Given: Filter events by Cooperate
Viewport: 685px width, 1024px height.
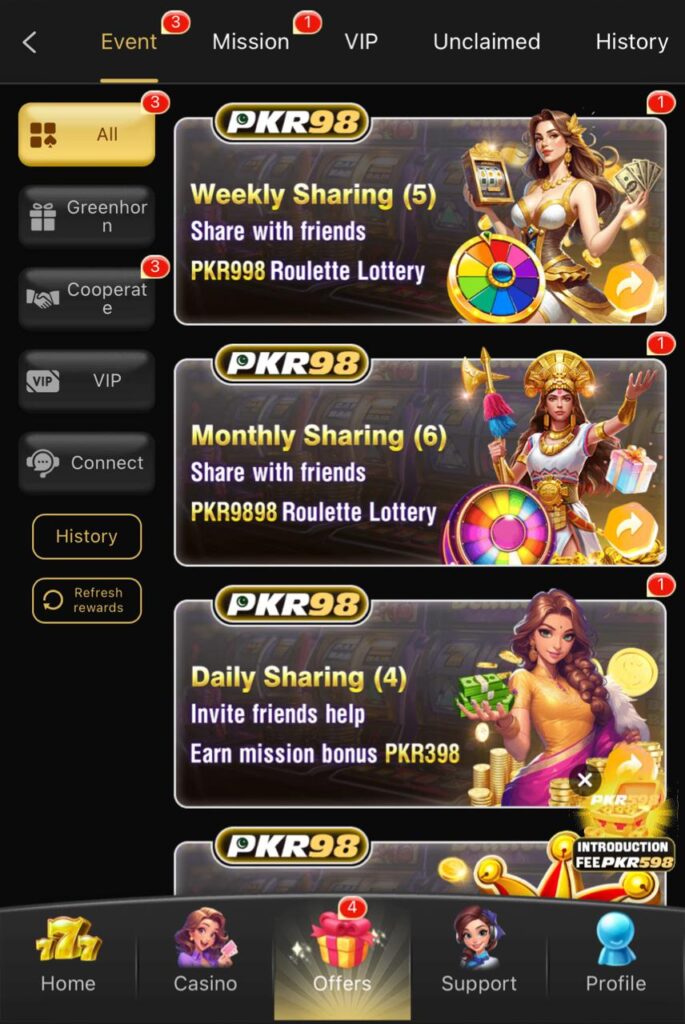Looking at the screenshot, I should click(x=87, y=298).
